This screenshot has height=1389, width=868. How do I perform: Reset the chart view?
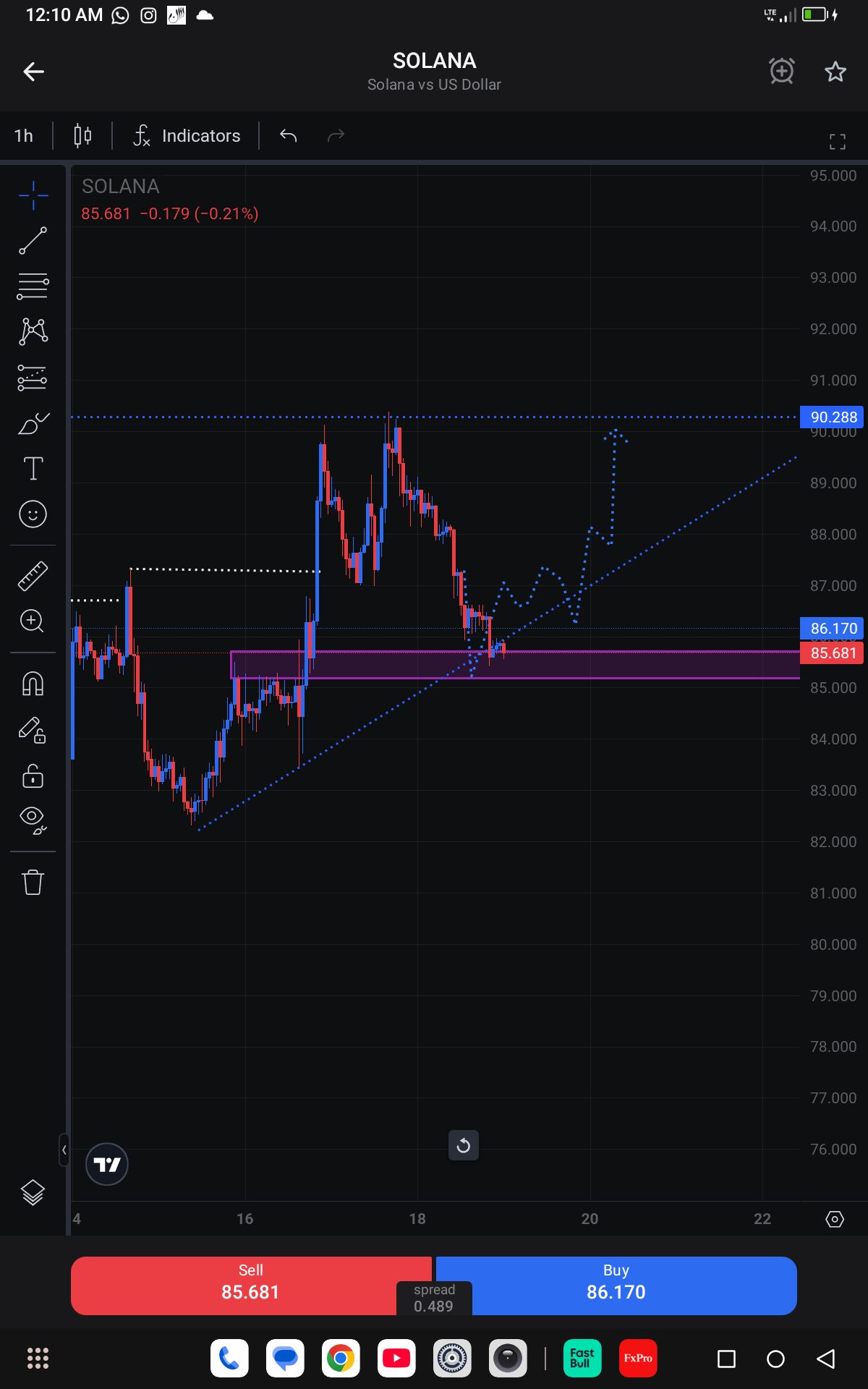point(464,1145)
